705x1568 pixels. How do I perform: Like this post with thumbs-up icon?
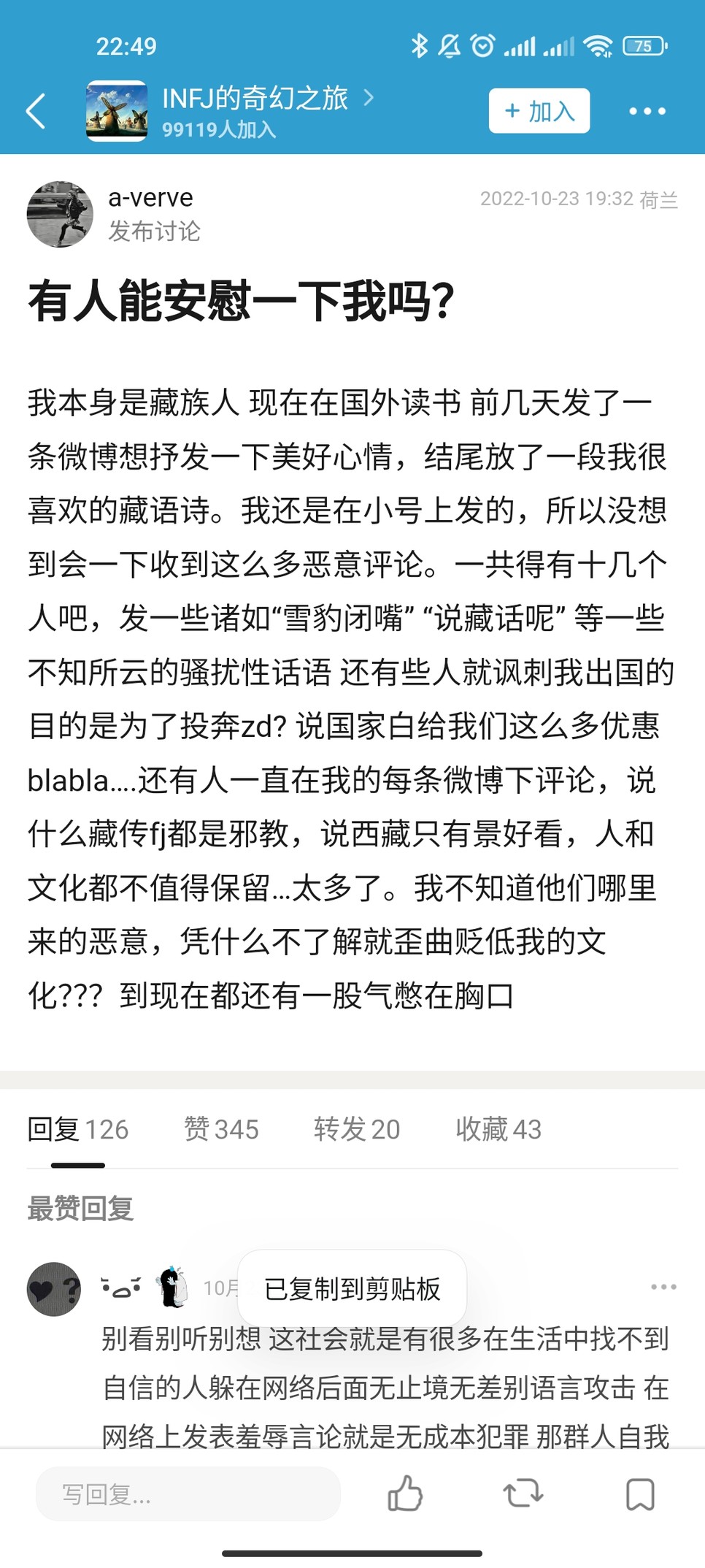(x=405, y=1494)
